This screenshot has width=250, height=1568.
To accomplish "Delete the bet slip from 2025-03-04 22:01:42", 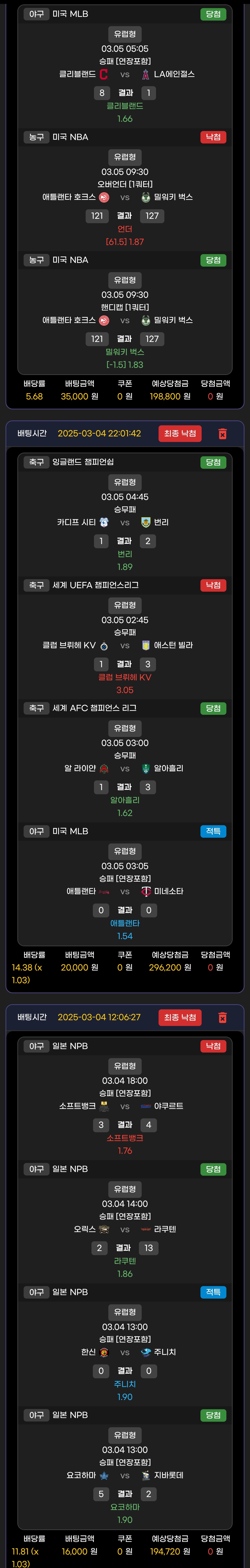I will point(222,433).
